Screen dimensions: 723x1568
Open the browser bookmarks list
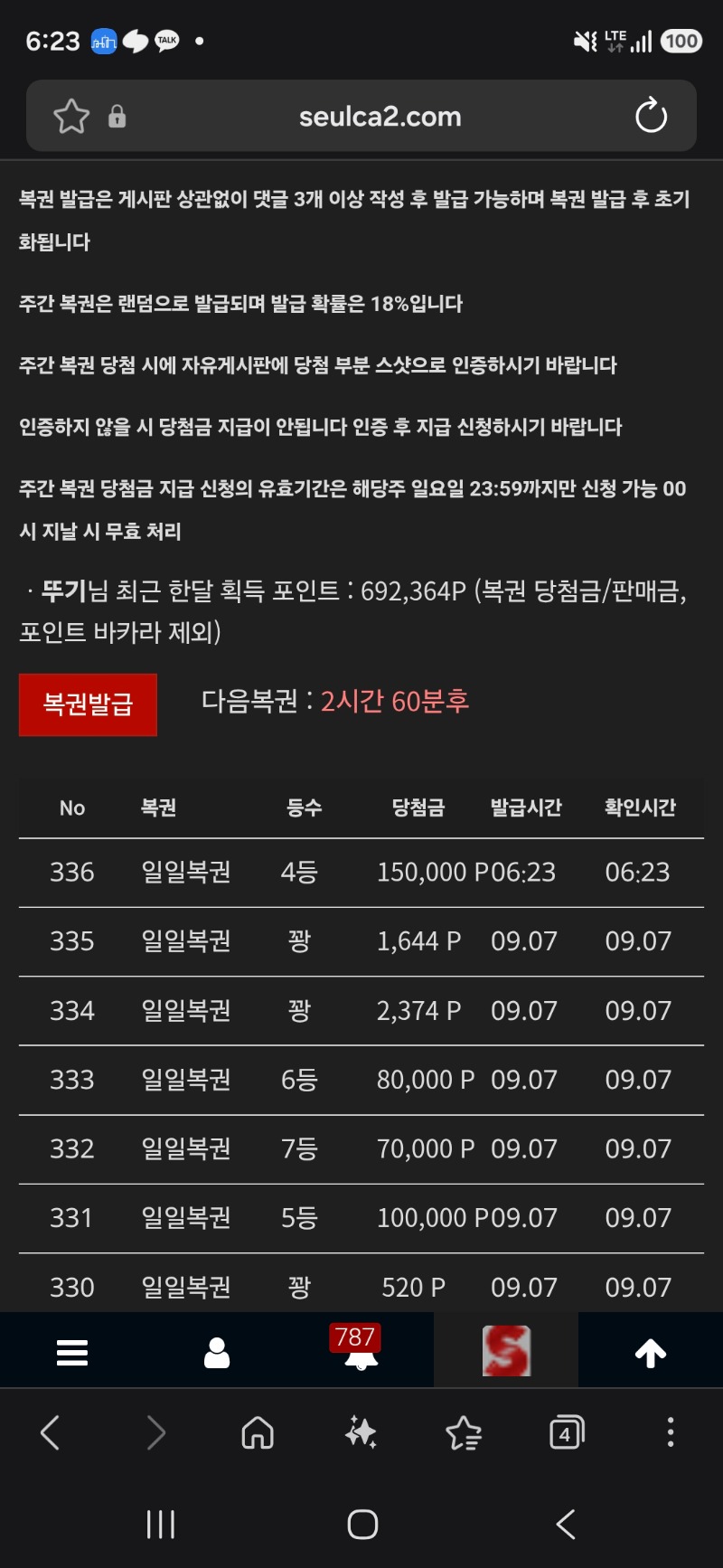(x=464, y=1432)
